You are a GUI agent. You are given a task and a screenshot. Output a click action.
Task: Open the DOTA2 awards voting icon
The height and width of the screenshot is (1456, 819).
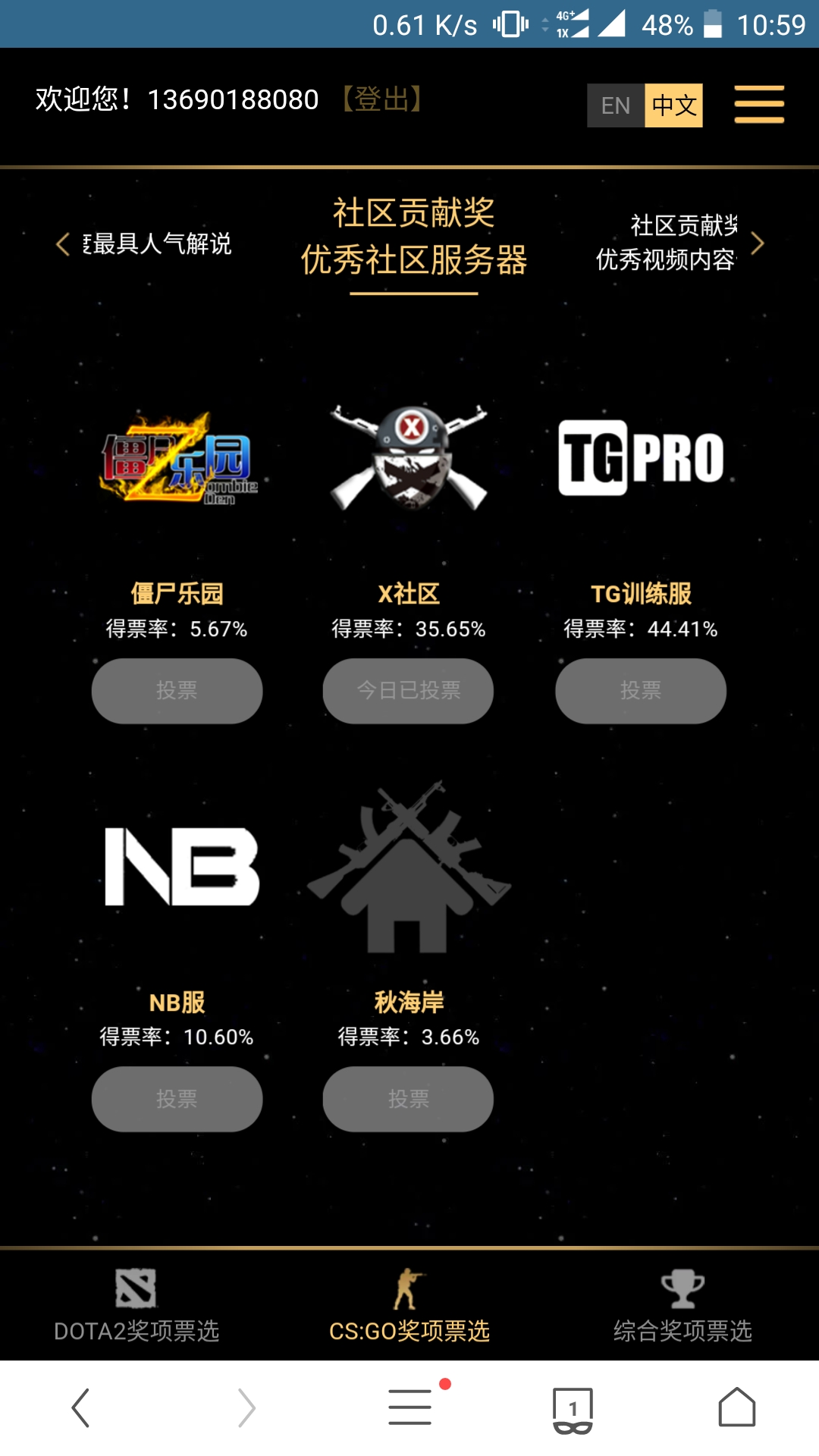(x=135, y=1285)
